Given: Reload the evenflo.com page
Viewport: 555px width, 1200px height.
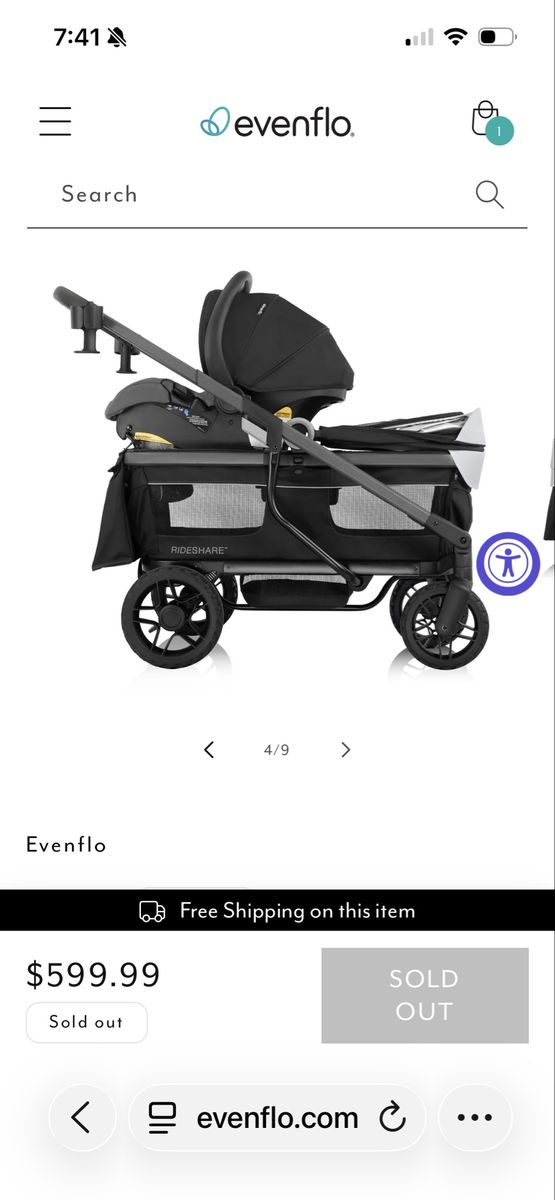Looking at the screenshot, I should tap(393, 1117).
